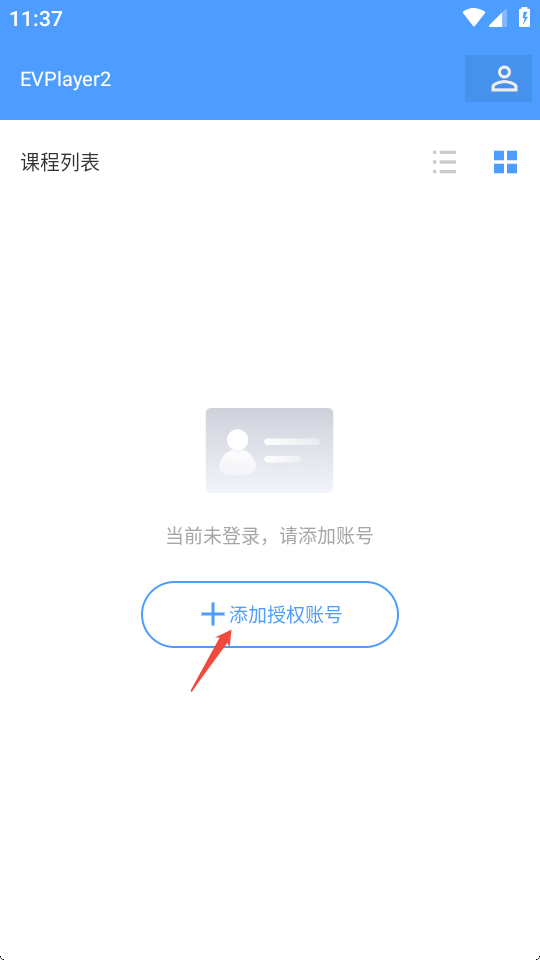Open the account profile icon
Image resolution: width=540 pixels, height=960 pixels.
(x=498, y=78)
